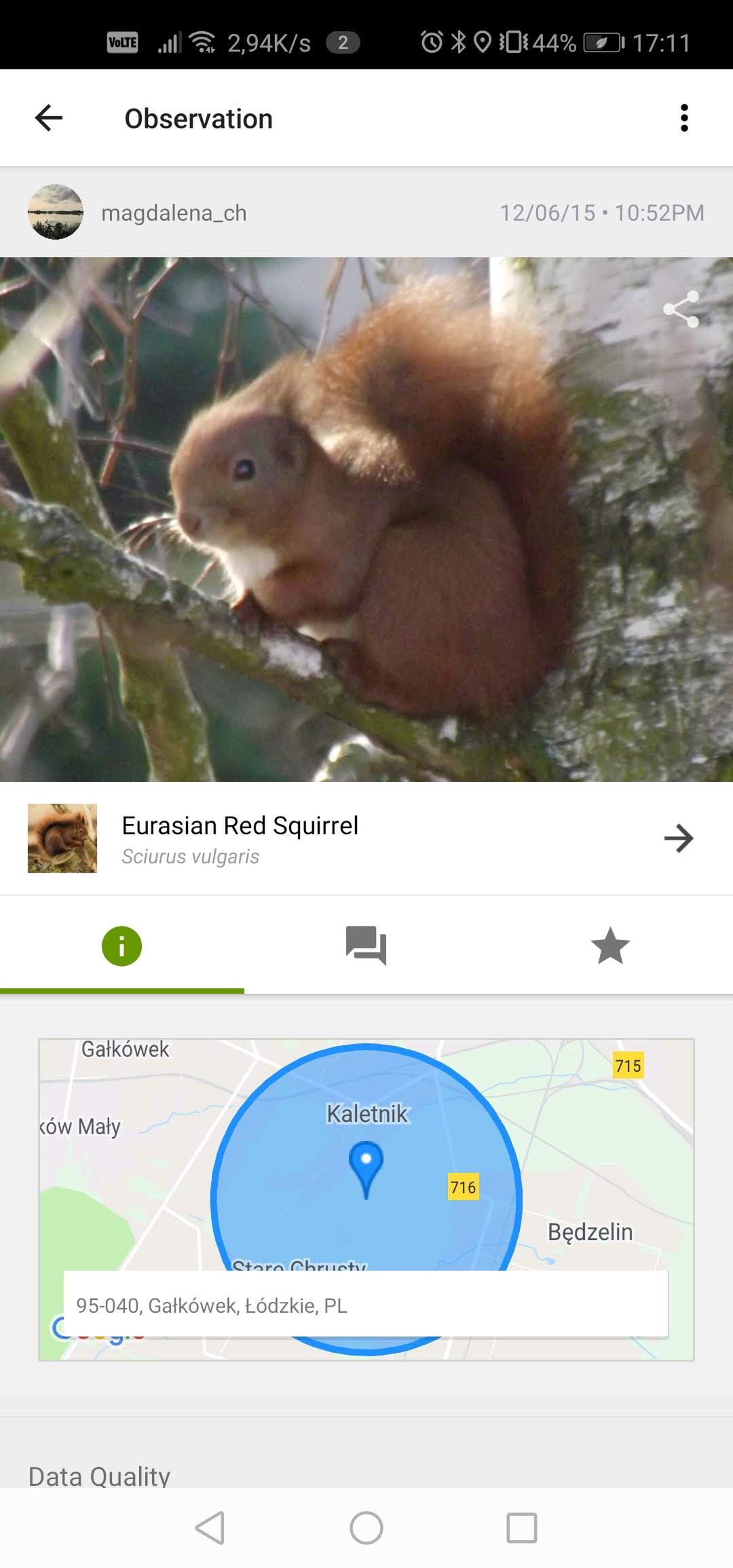
Task: View the squirrel photo in full
Action: coord(366,519)
